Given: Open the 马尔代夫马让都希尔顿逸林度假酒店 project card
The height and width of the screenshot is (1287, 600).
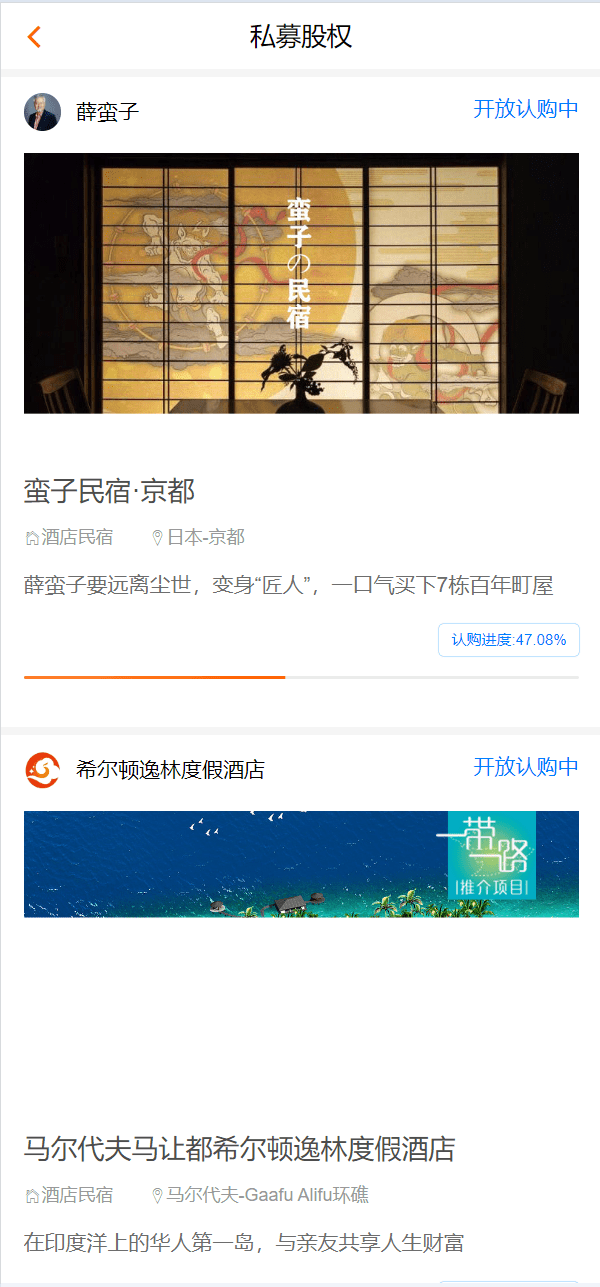Looking at the screenshot, I should tap(239, 1148).
